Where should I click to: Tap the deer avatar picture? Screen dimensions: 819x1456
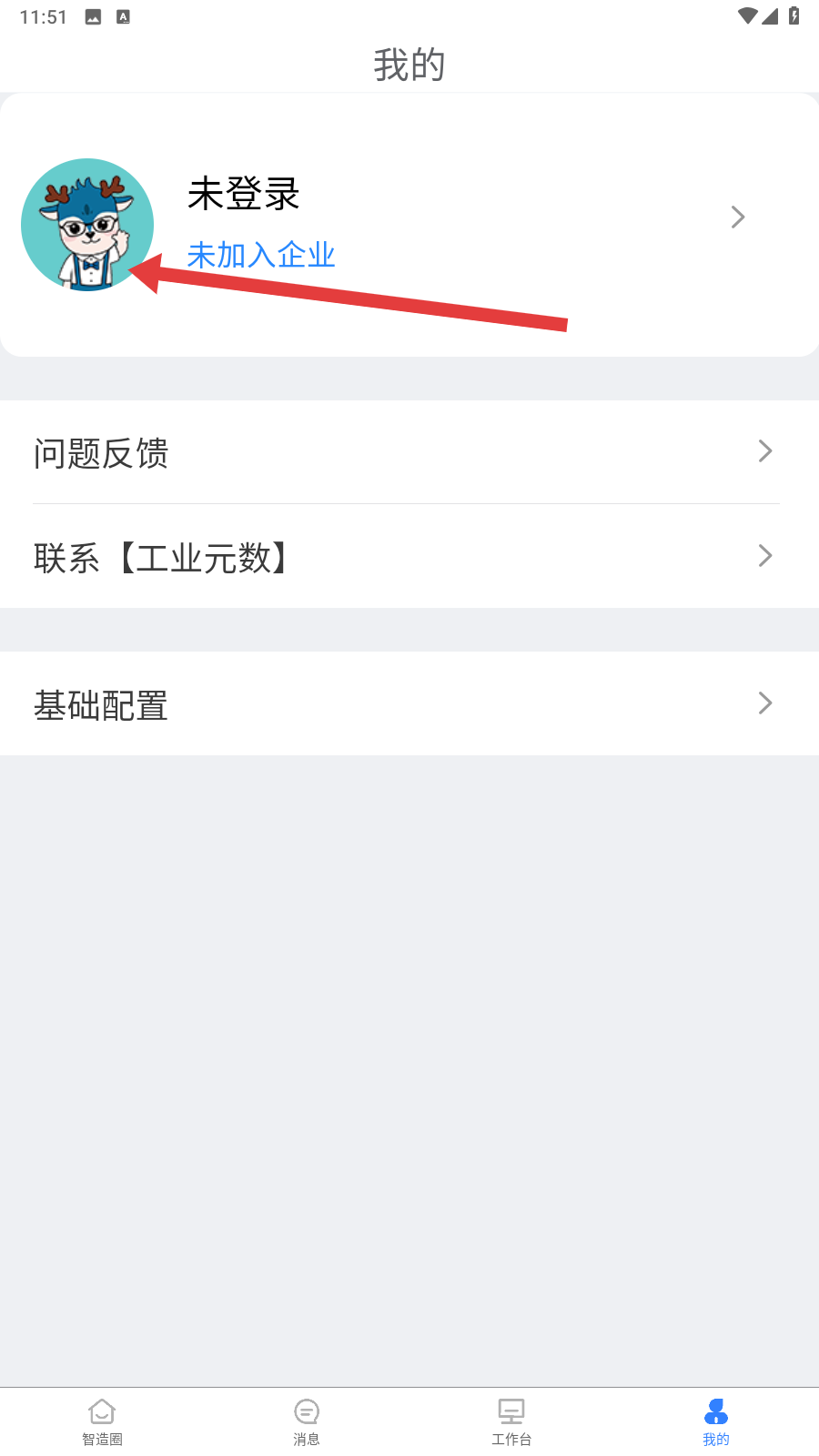tap(87, 225)
